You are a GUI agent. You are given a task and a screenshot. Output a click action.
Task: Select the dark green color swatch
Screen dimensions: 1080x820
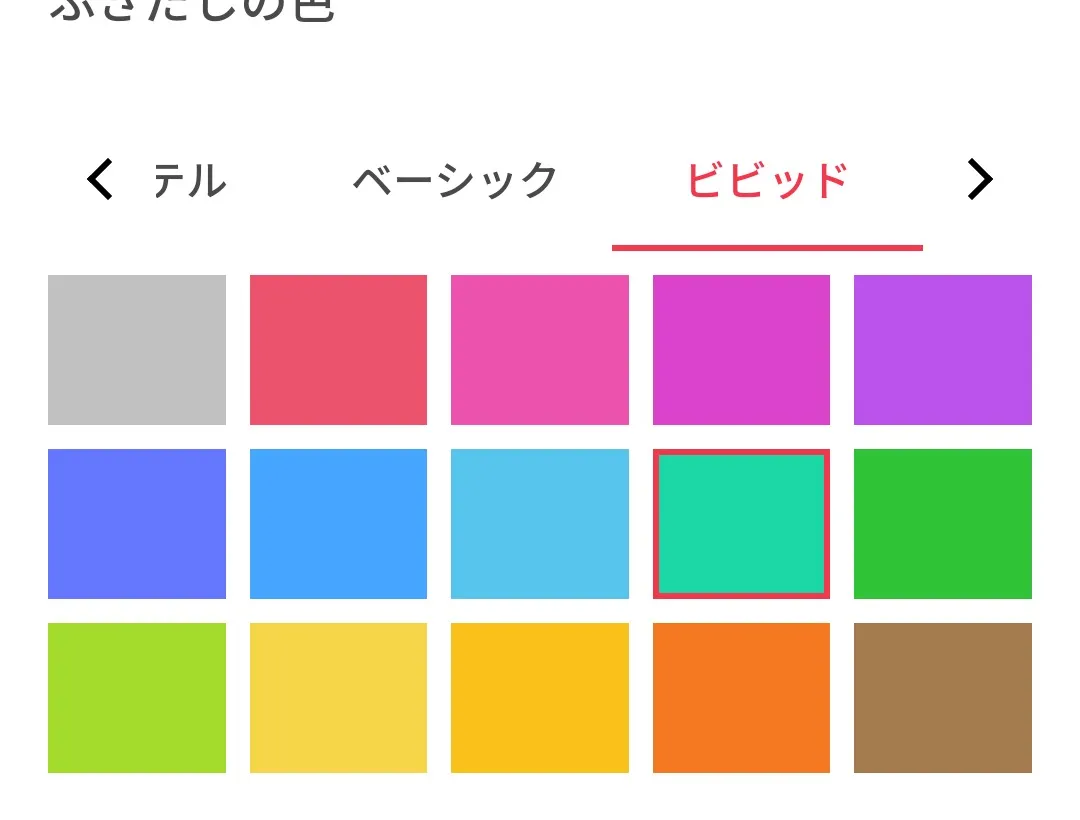click(x=943, y=524)
